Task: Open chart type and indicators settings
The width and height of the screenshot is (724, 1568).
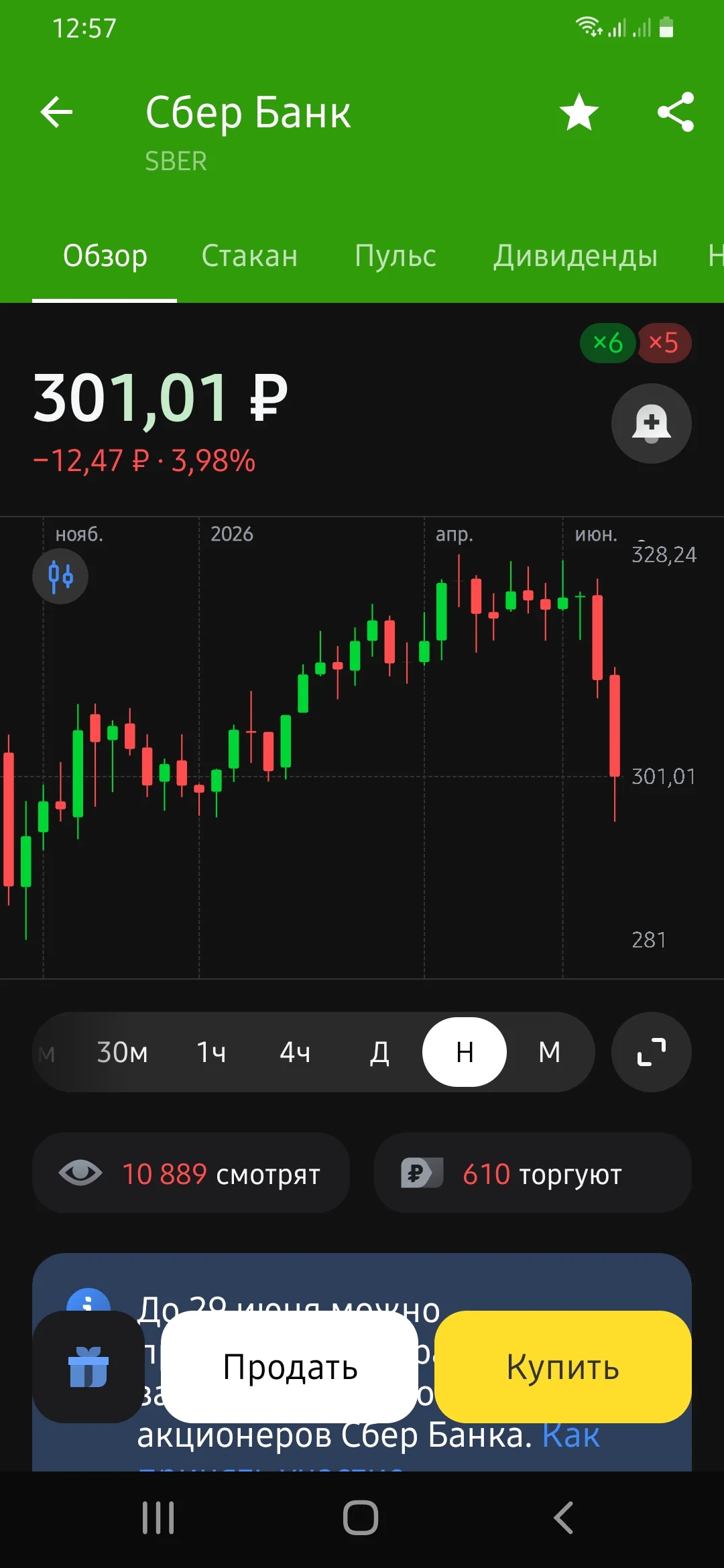Action: 60,576
